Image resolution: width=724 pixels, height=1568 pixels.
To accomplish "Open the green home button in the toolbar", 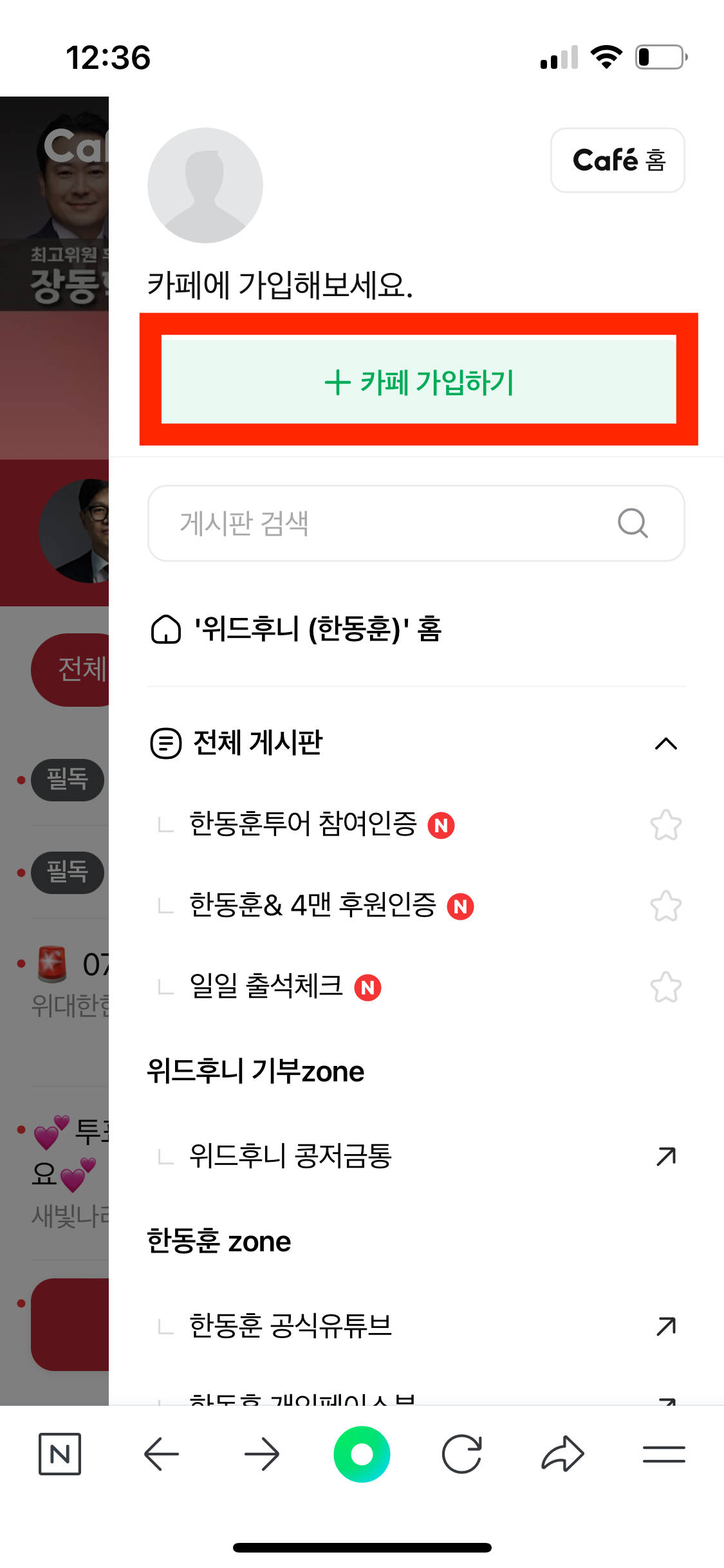I will click(x=362, y=1453).
